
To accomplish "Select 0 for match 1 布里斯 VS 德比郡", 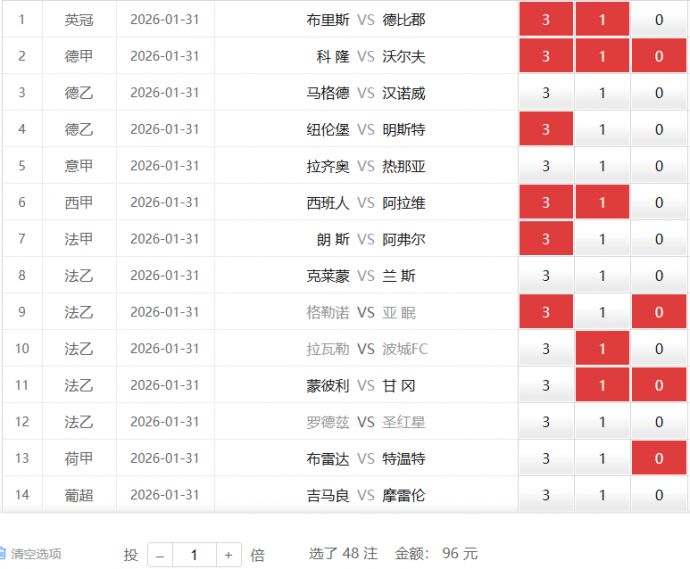I will pyautogui.click(x=659, y=20).
